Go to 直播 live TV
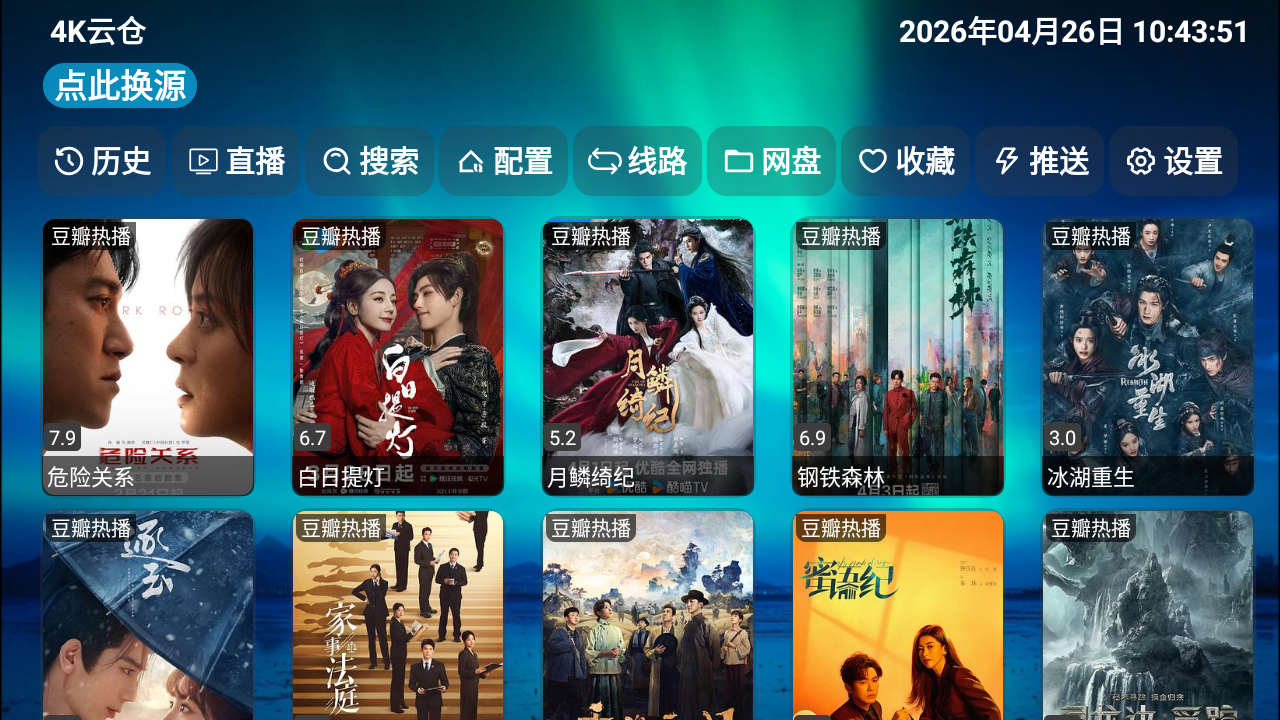This screenshot has width=1280, height=720. click(x=236, y=161)
